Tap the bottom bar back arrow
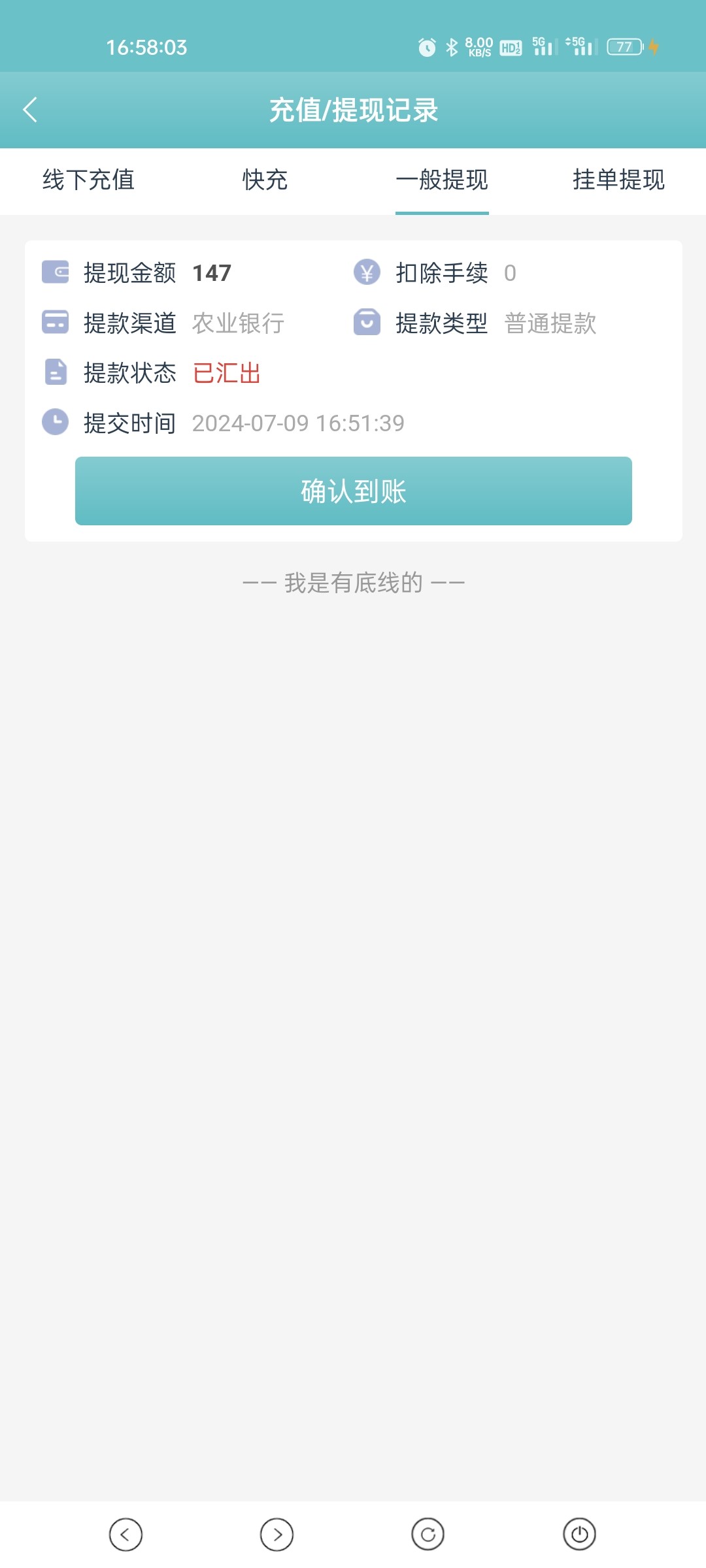706x1568 pixels. point(126,1534)
